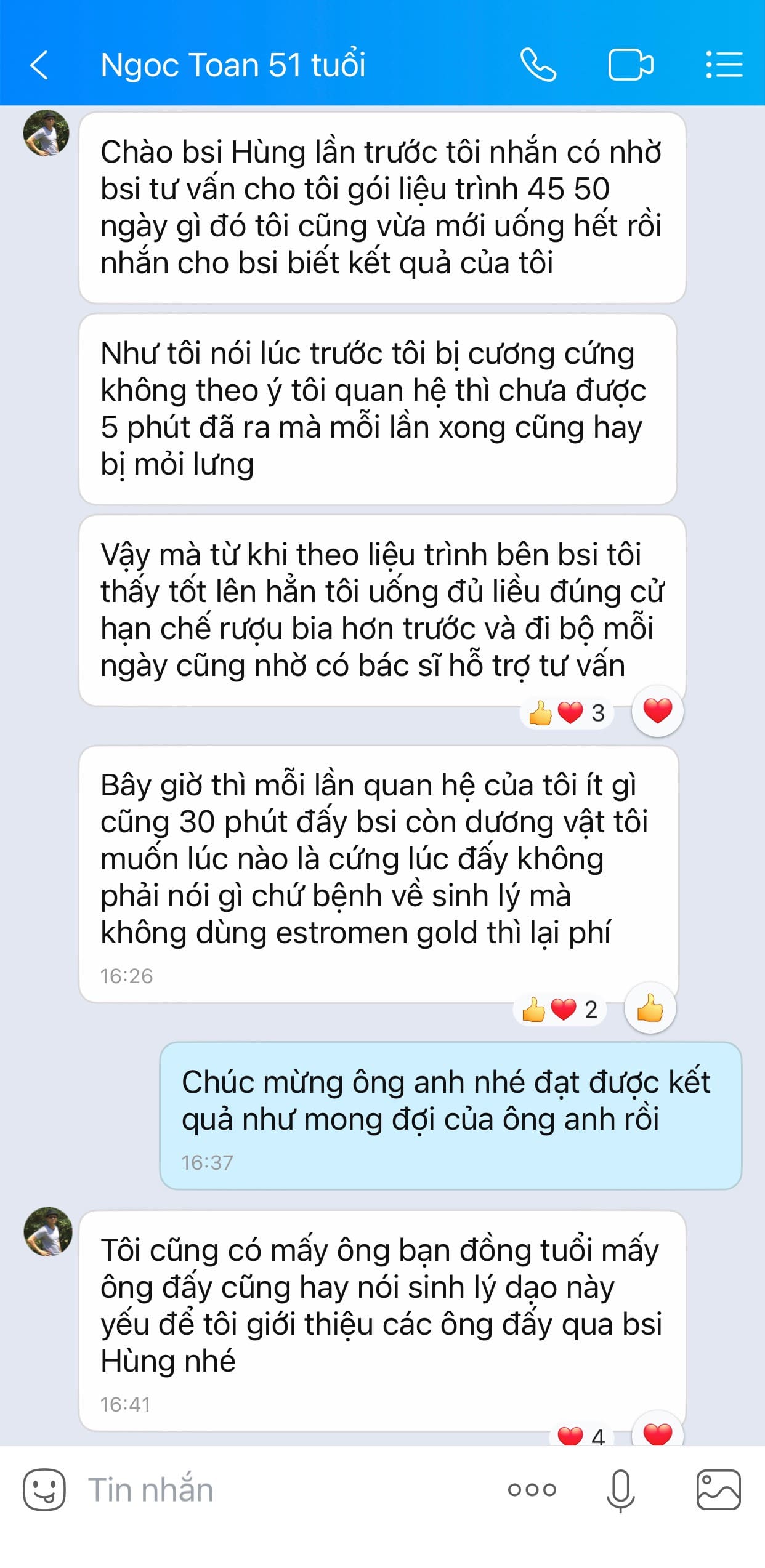Start a video call with Ngoc Toan
765x1568 pixels.
pos(630,65)
